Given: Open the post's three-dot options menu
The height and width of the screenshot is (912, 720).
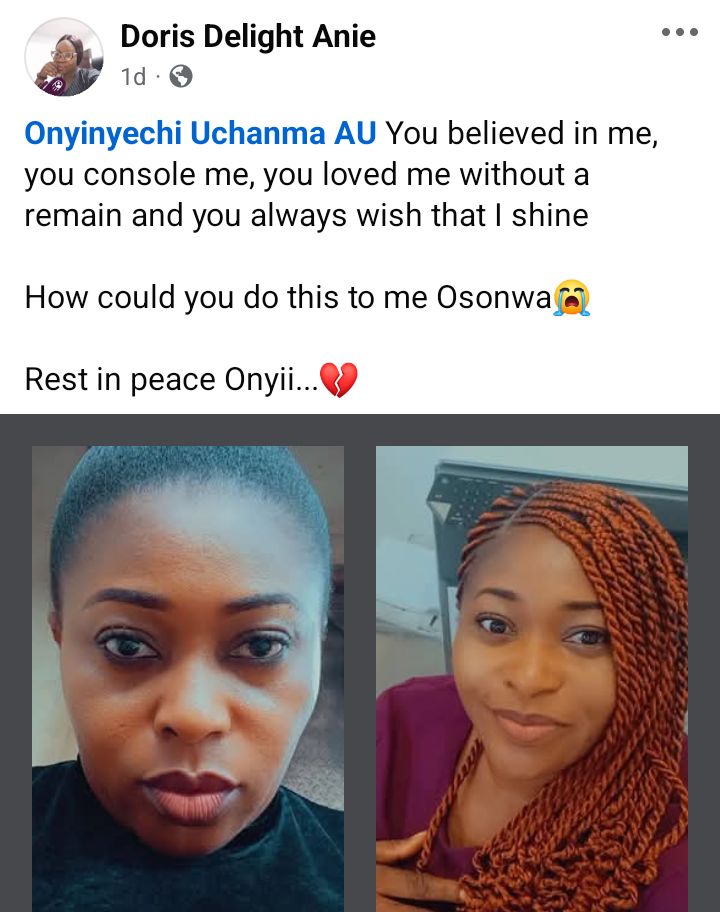Looking at the screenshot, I should click(679, 33).
